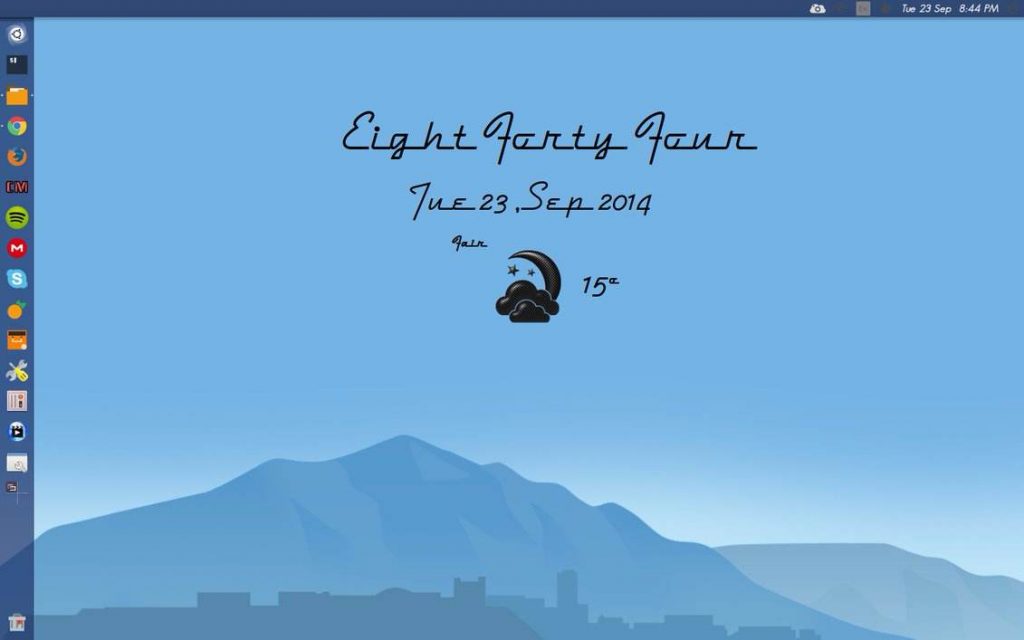The height and width of the screenshot is (640, 1024).
Task: Launch Google Chrome
Action: pos(17,126)
